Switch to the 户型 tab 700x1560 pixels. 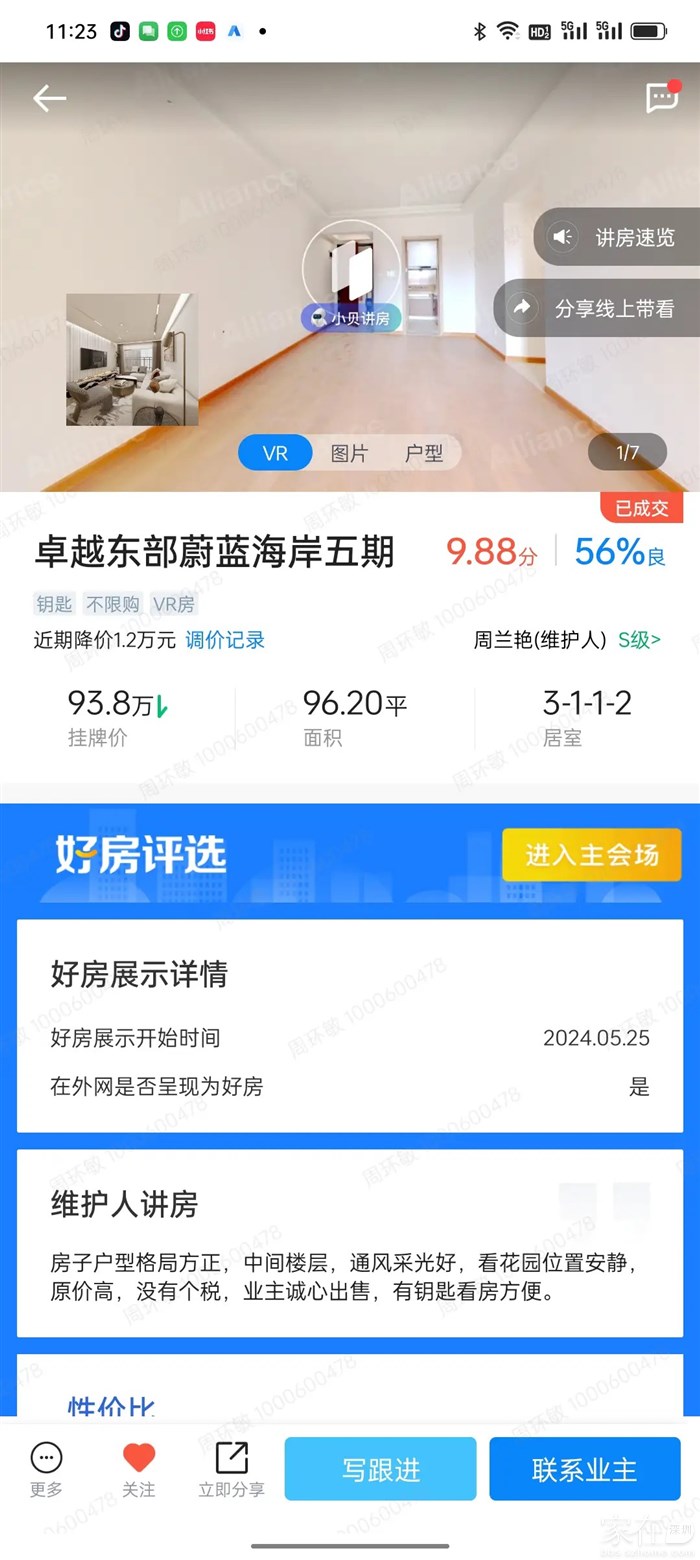click(x=424, y=453)
